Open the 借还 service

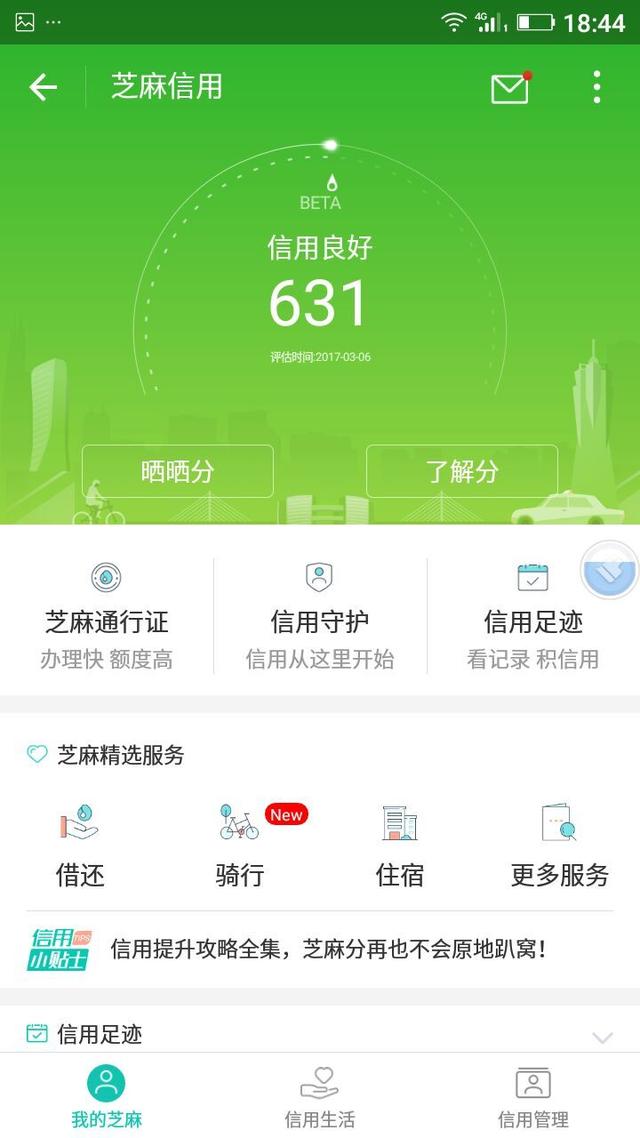coord(80,846)
